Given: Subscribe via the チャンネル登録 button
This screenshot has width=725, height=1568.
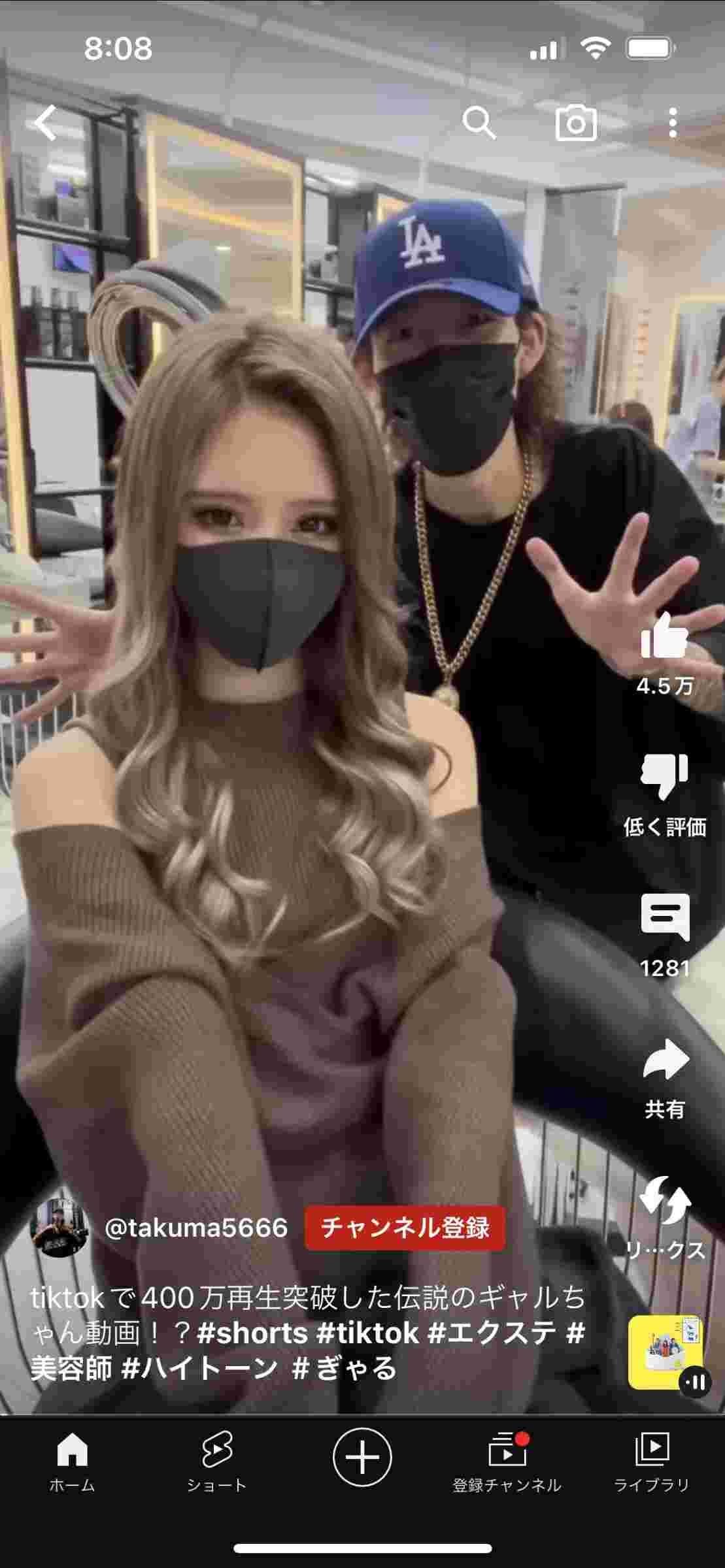Looking at the screenshot, I should pos(405,1228).
